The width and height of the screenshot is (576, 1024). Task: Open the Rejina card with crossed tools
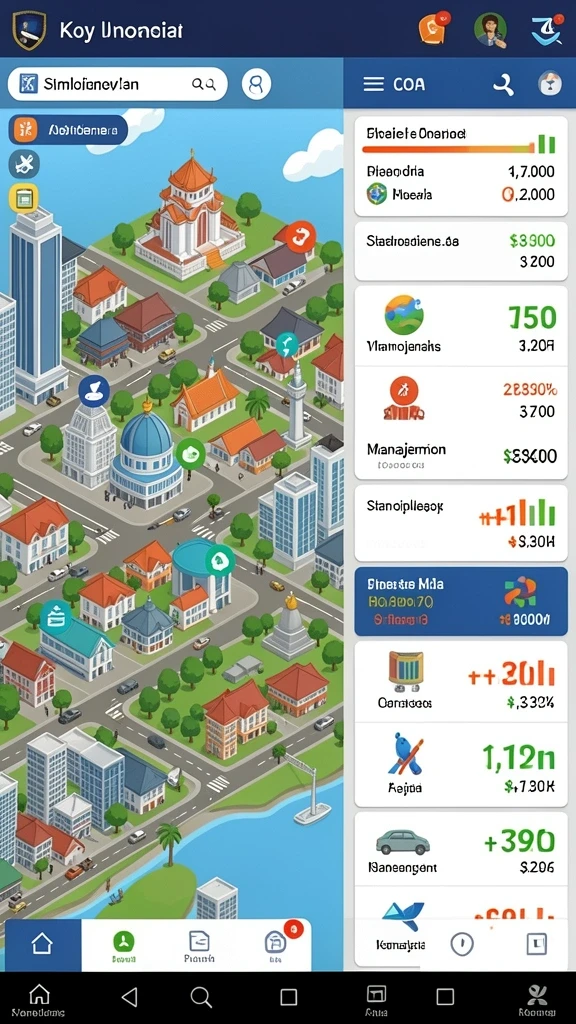[460, 764]
